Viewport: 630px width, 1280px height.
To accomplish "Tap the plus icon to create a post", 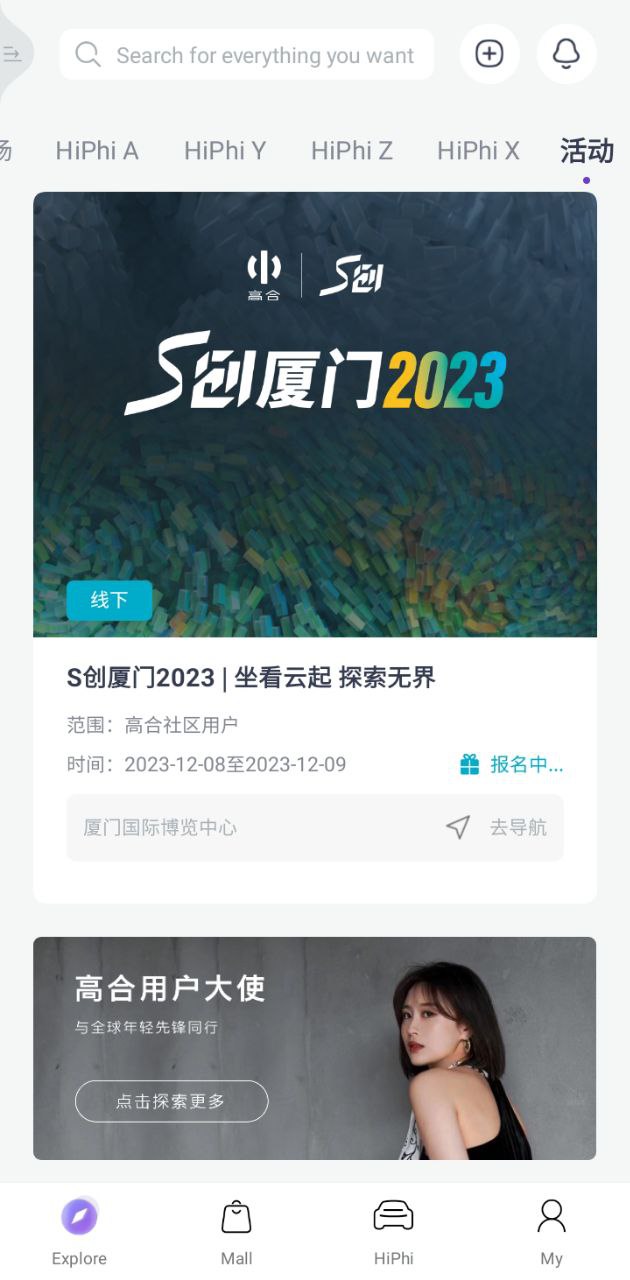I will [x=489, y=54].
